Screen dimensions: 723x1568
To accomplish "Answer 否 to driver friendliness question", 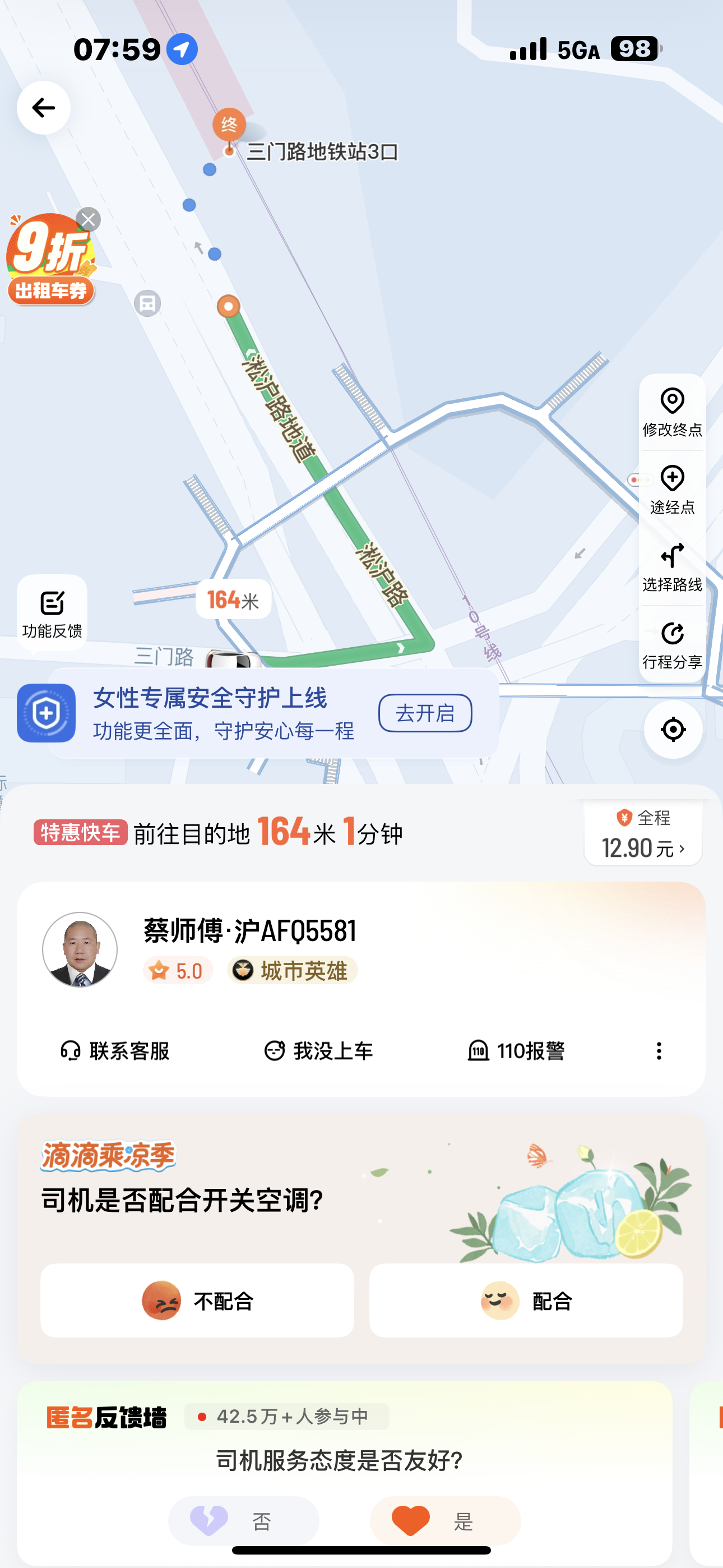I will pos(243,1520).
